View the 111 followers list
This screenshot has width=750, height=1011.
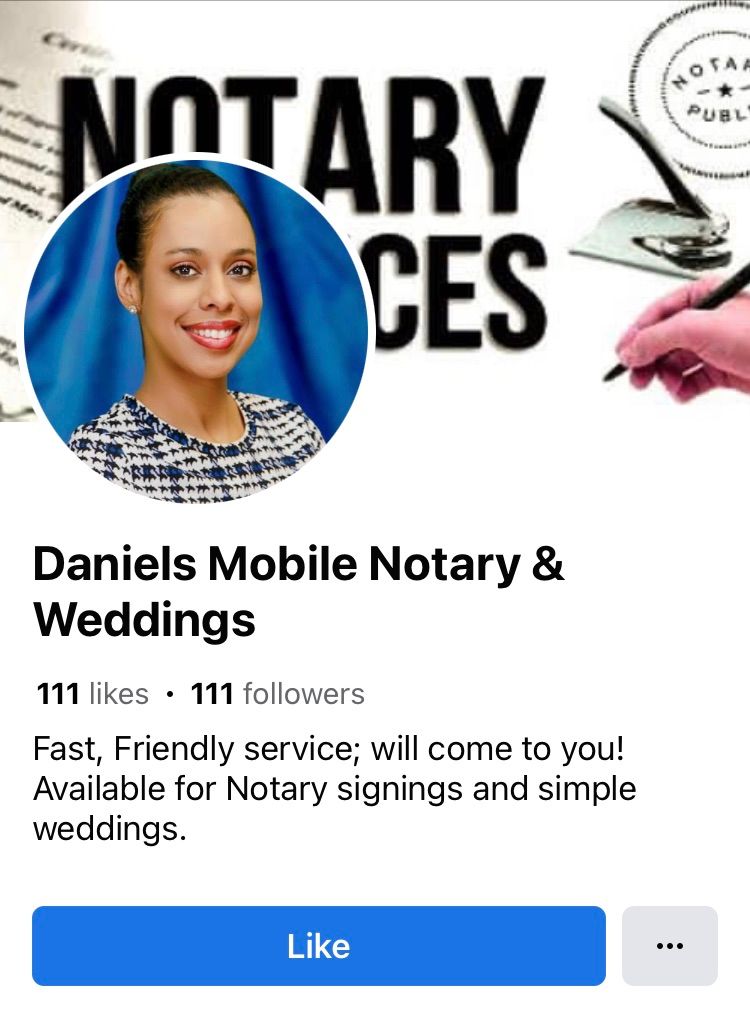277,693
